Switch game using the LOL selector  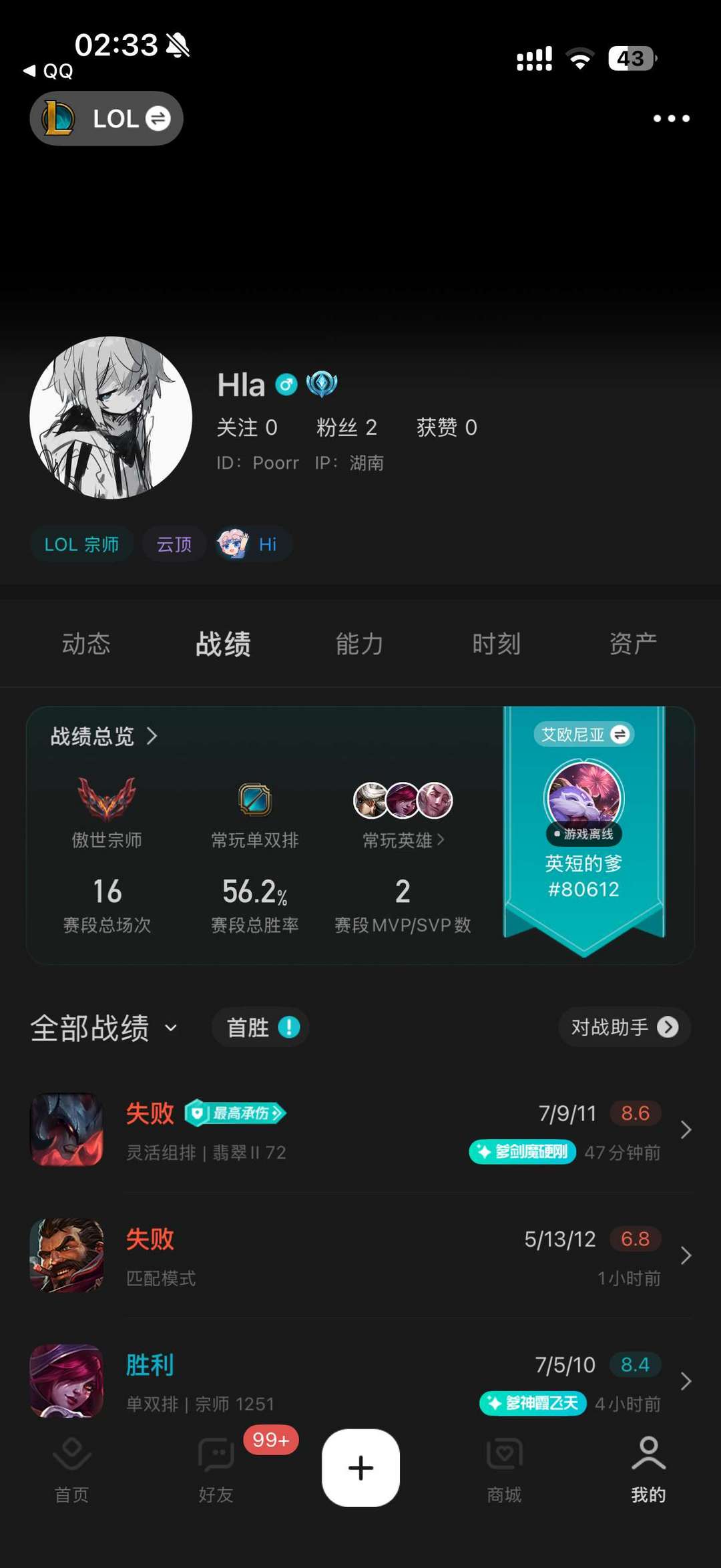click(107, 119)
